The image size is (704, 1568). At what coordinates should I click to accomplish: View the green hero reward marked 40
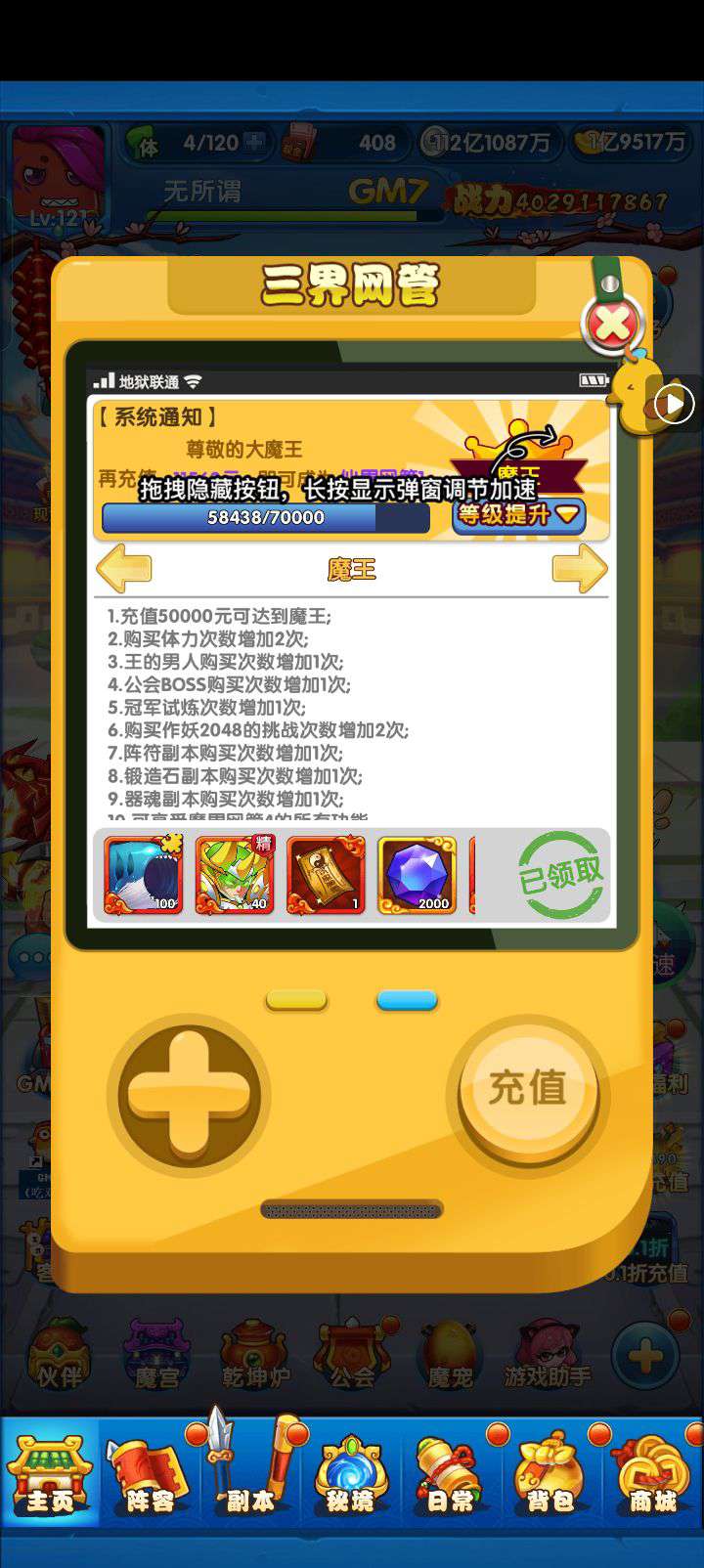point(235,875)
